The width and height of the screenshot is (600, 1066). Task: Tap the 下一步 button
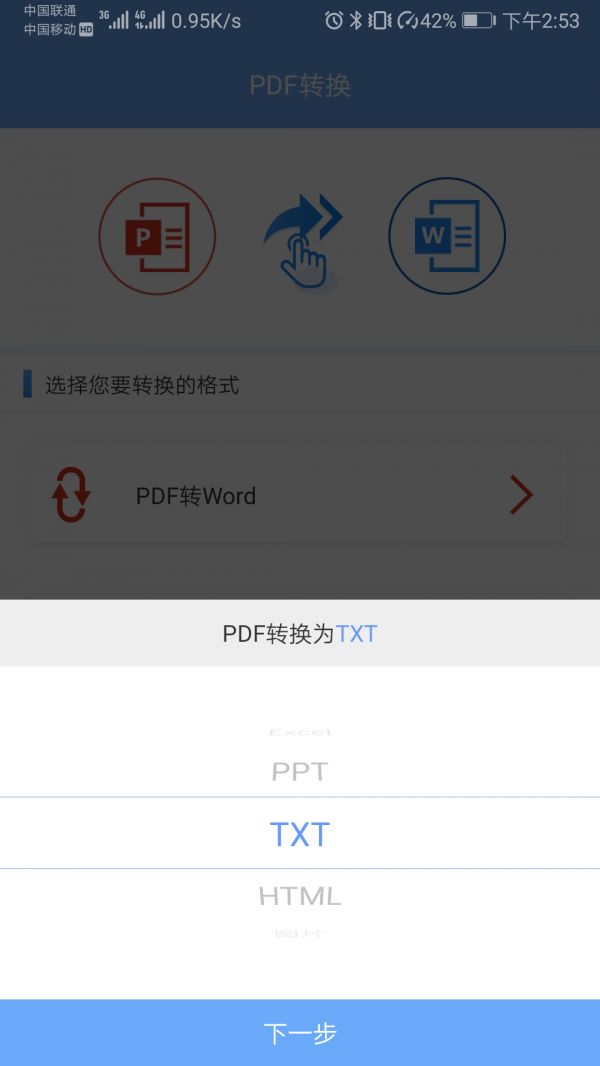click(x=300, y=1033)
